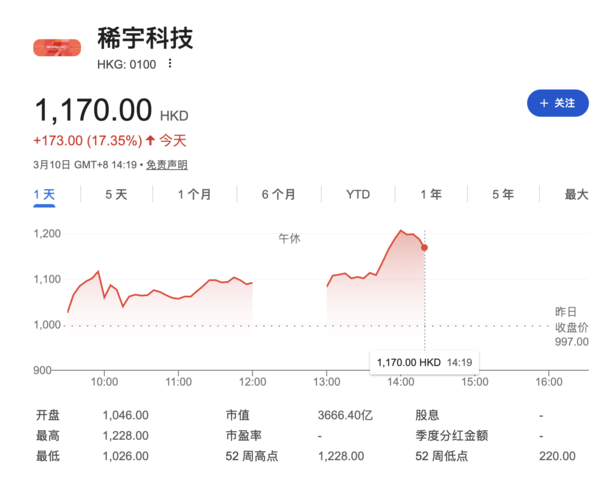Show the 1 个月 price chart

(x=194, y=194)
